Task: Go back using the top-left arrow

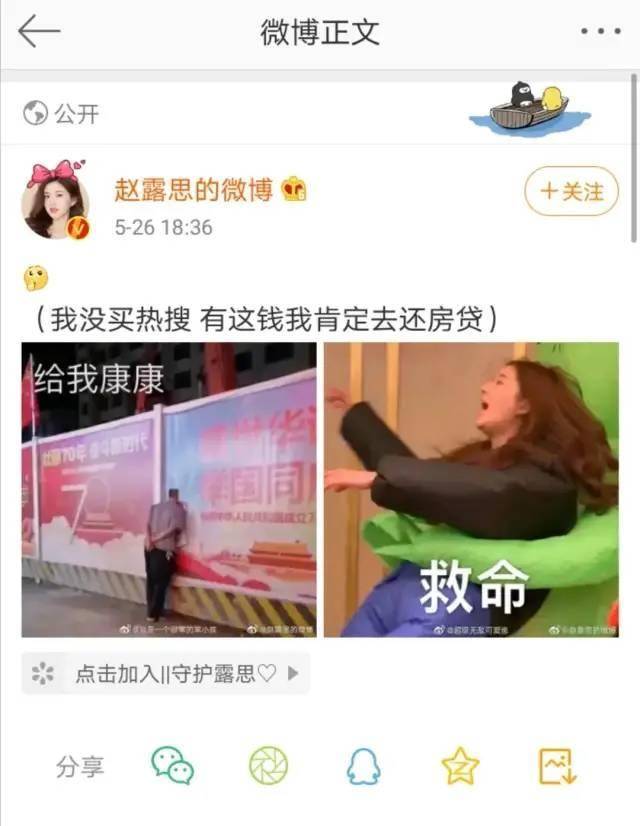Action: (x=39, y=32)
